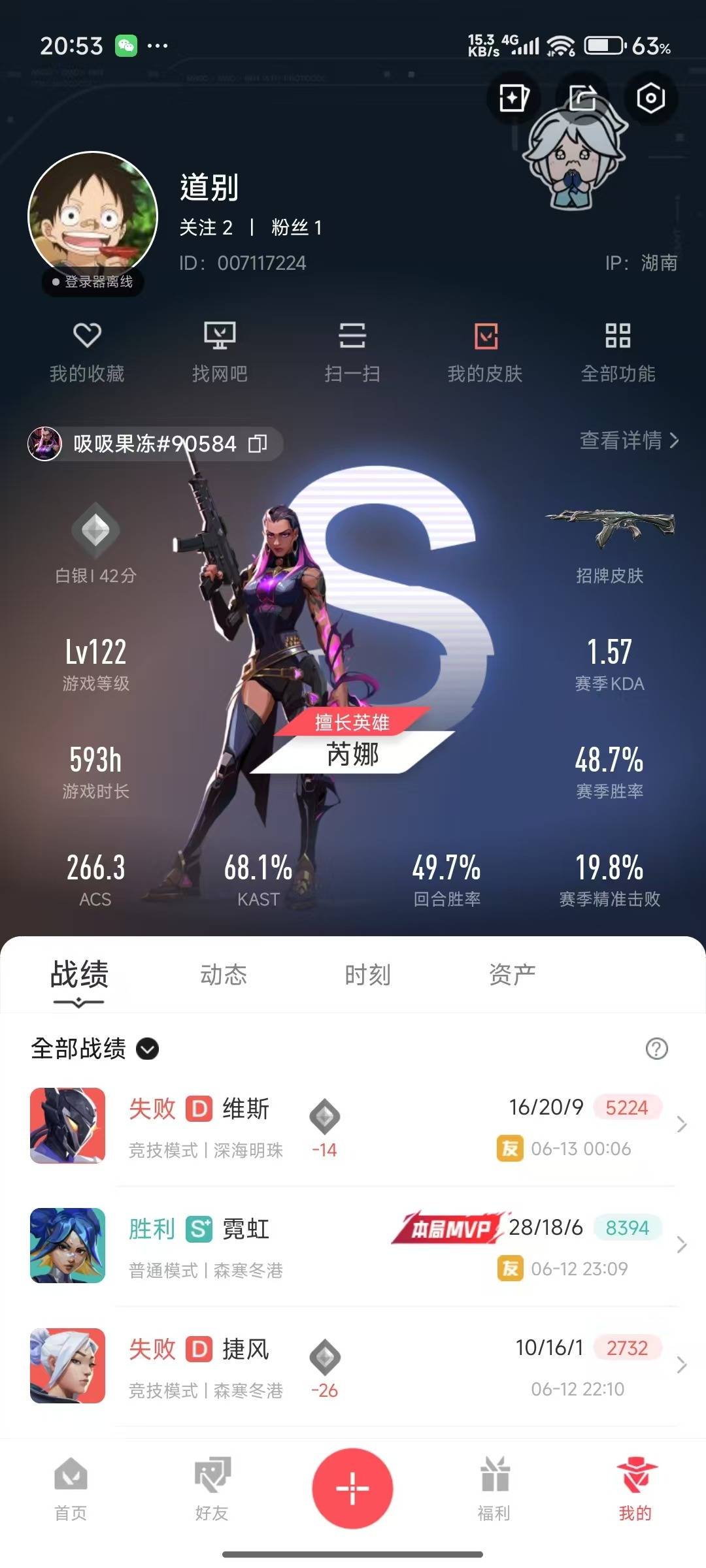Switch to the 资产 tab
The width and height of the screenshot is (706, 1568).
(x=512, y=975)
